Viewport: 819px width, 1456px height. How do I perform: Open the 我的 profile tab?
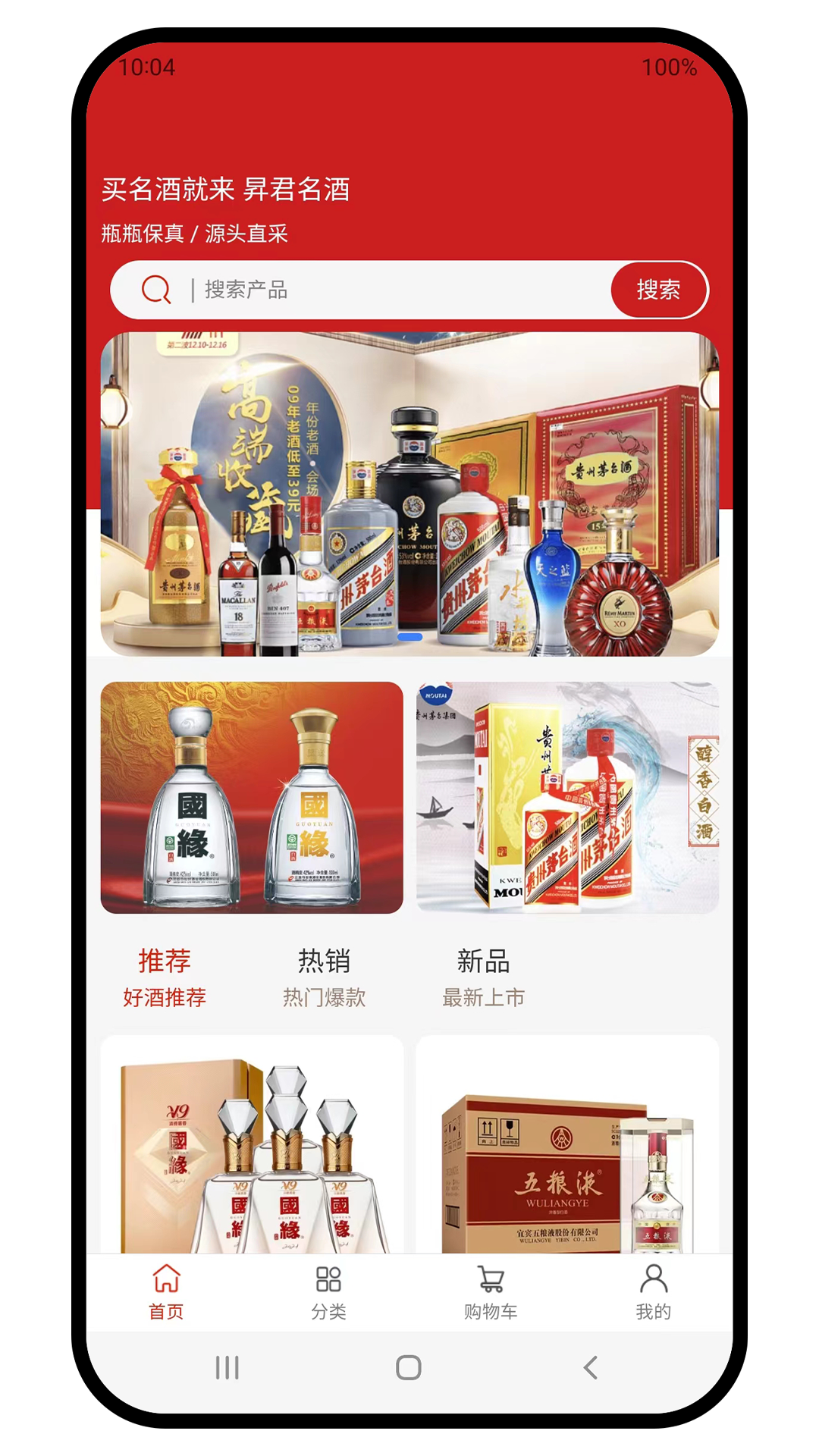[653, 1291]
